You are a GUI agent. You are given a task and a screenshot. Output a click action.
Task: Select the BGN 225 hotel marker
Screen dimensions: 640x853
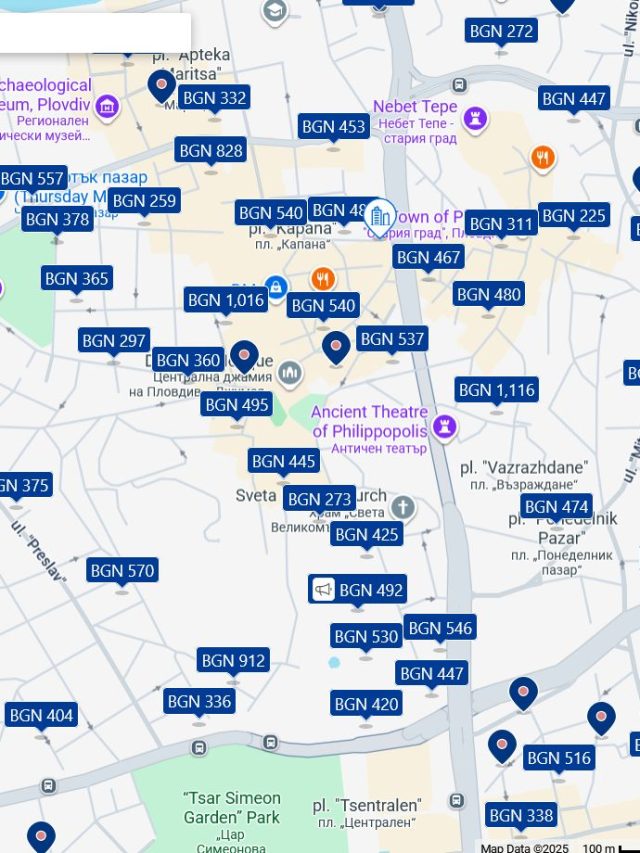click(x=573, y=215)
